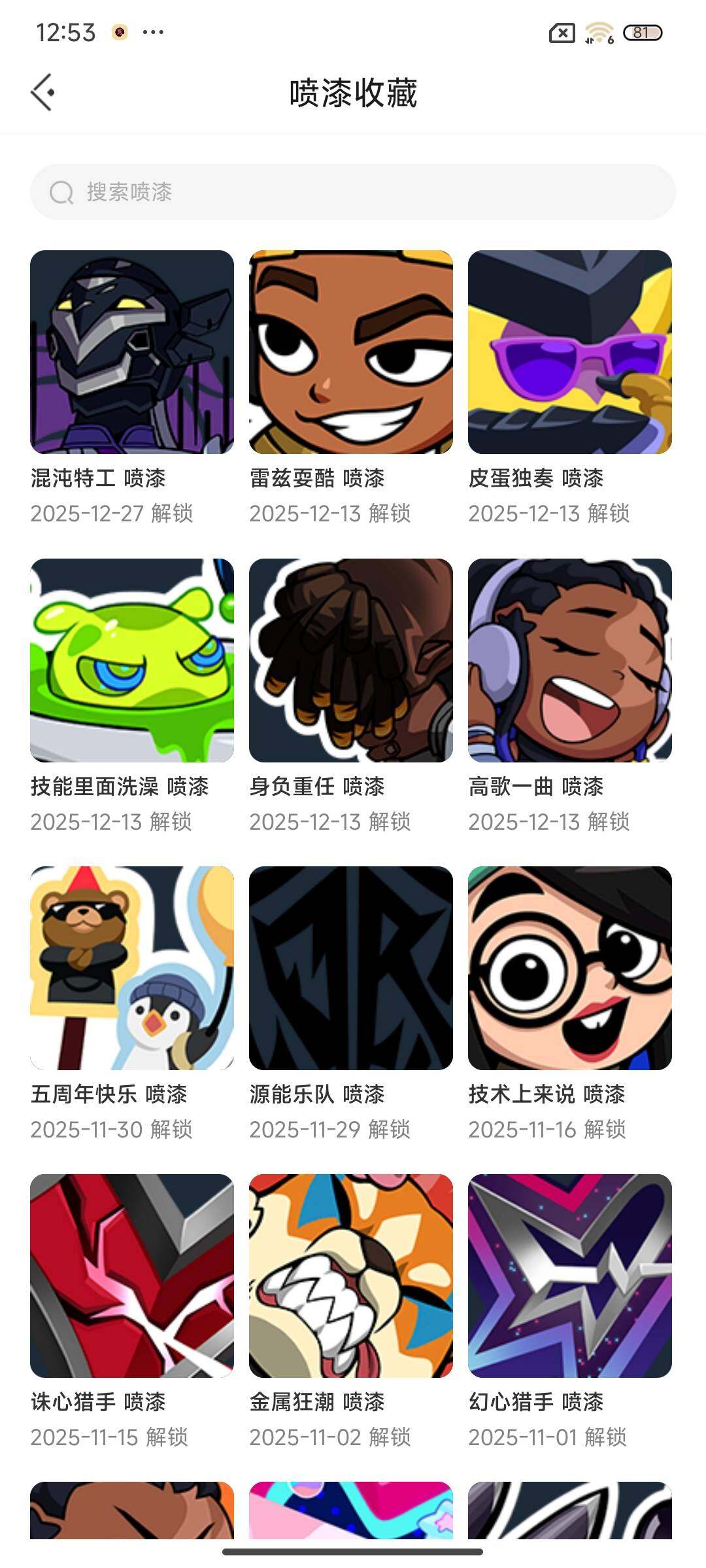Open the 高歌一曲 喷漆 spray

point(570,660)
